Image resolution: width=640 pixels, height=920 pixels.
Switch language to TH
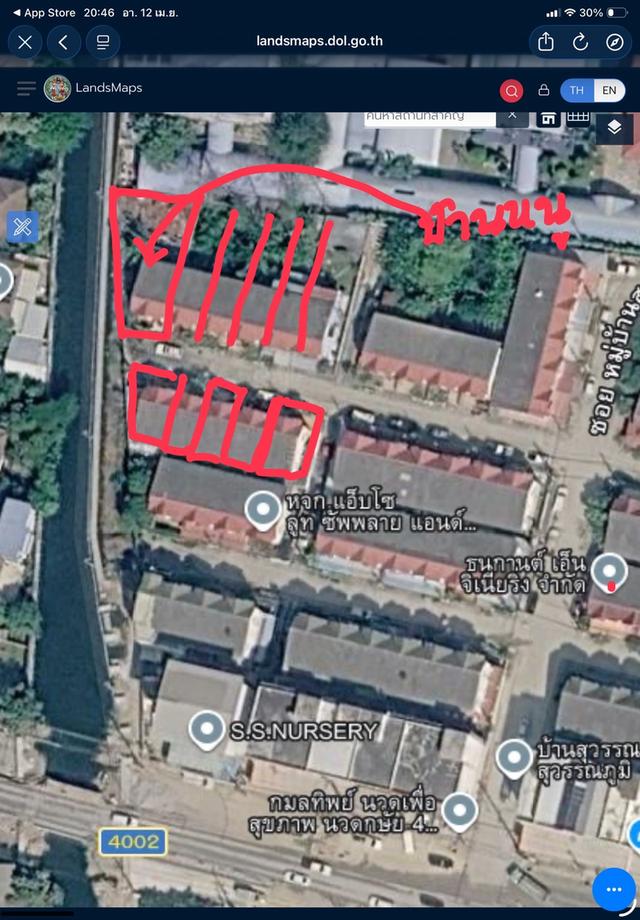[577, 90]
